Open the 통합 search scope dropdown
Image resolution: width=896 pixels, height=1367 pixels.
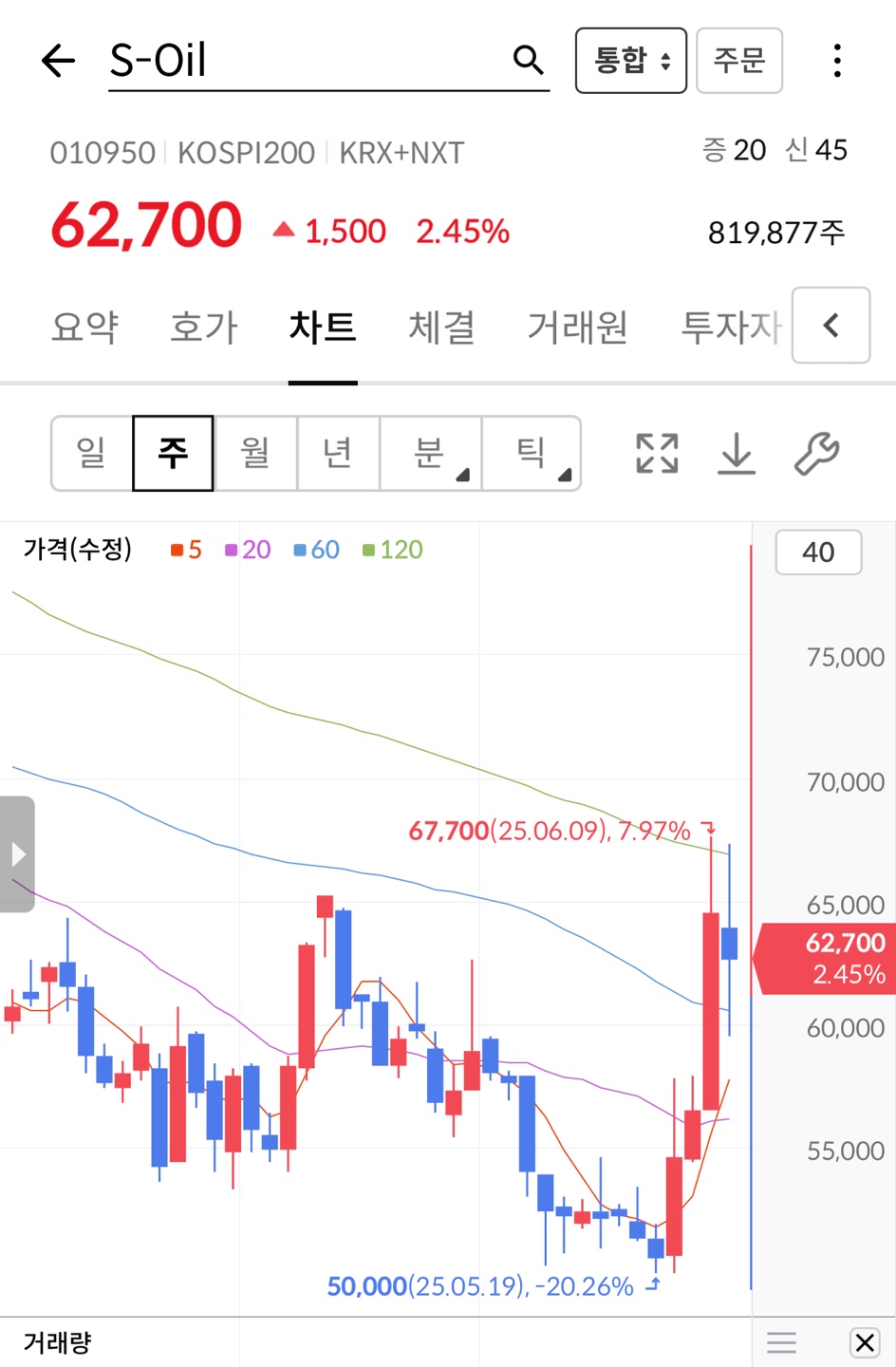point(630,60)
